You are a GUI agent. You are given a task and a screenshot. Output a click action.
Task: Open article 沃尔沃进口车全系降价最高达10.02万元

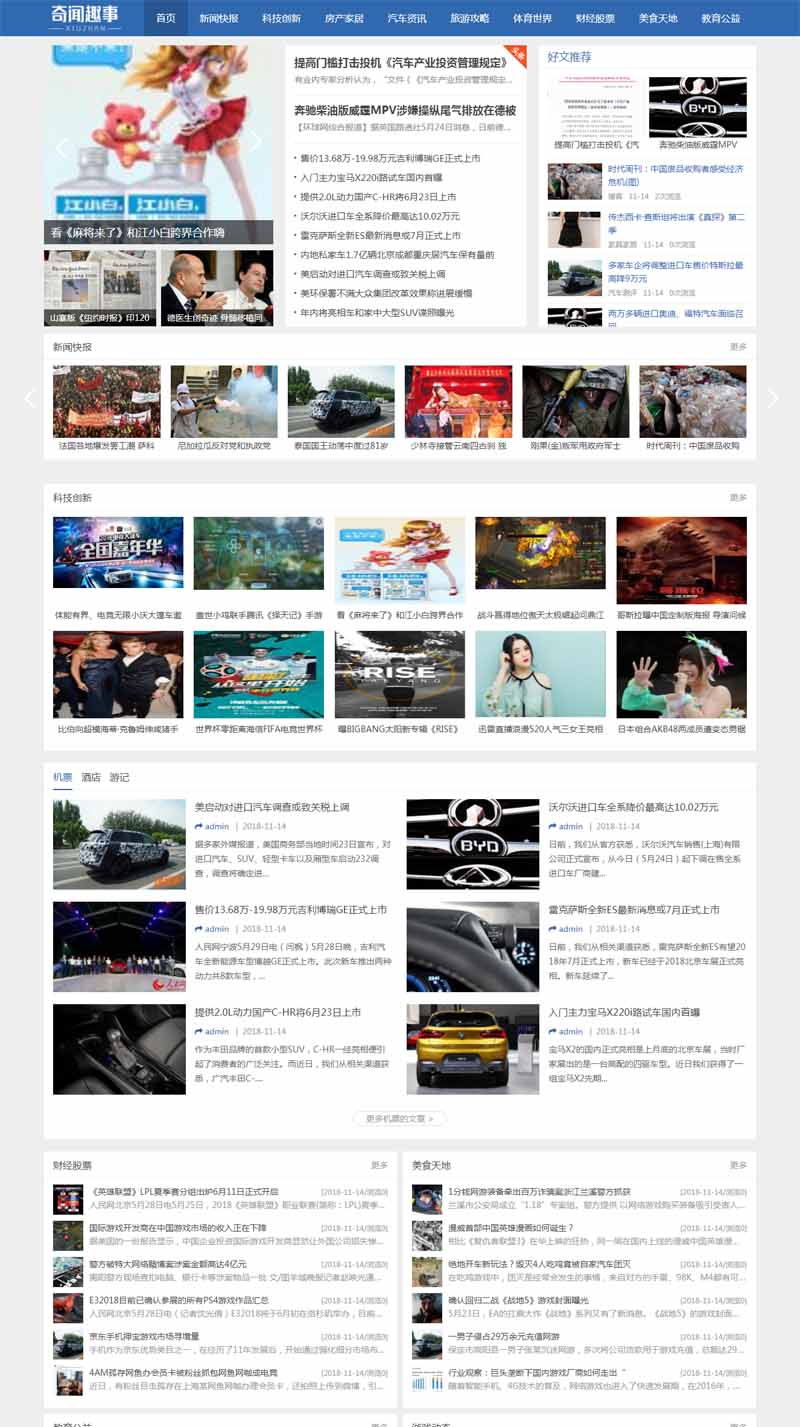point(633,807)
